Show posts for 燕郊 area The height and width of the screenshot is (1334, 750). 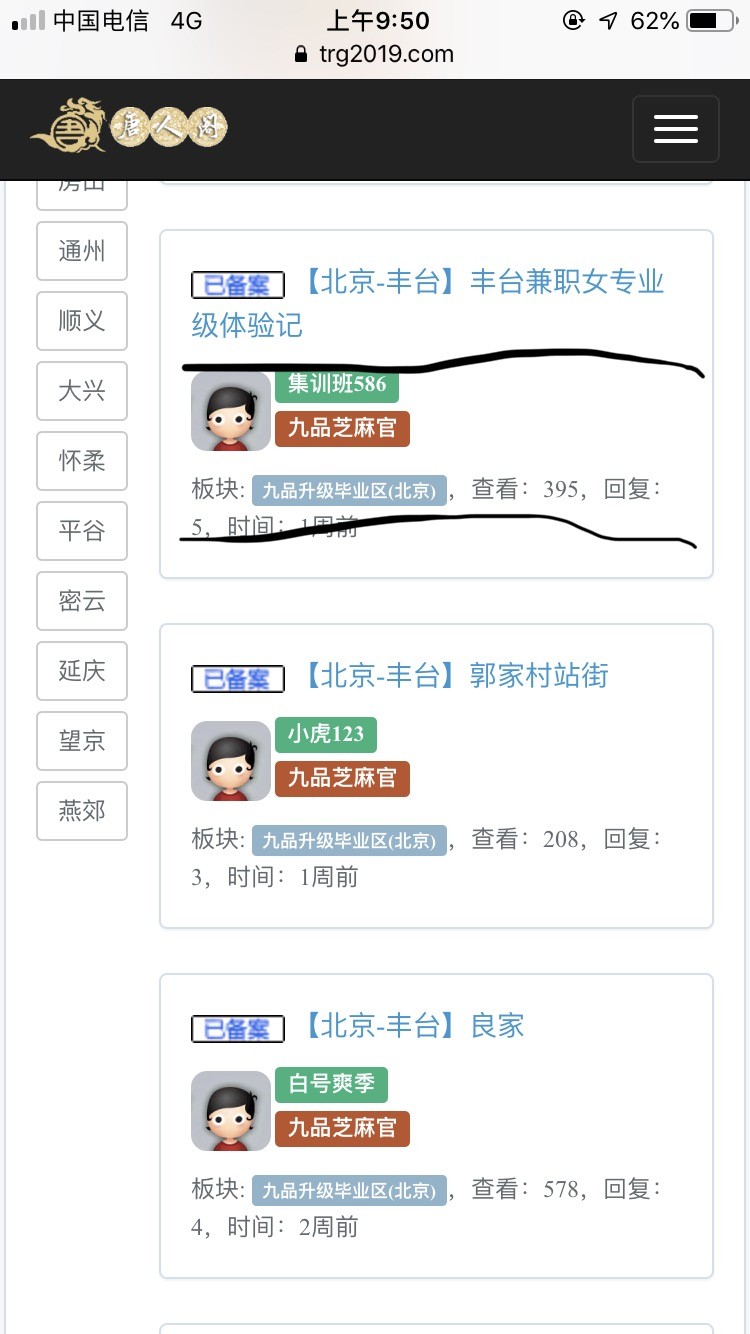pos(82,811)
